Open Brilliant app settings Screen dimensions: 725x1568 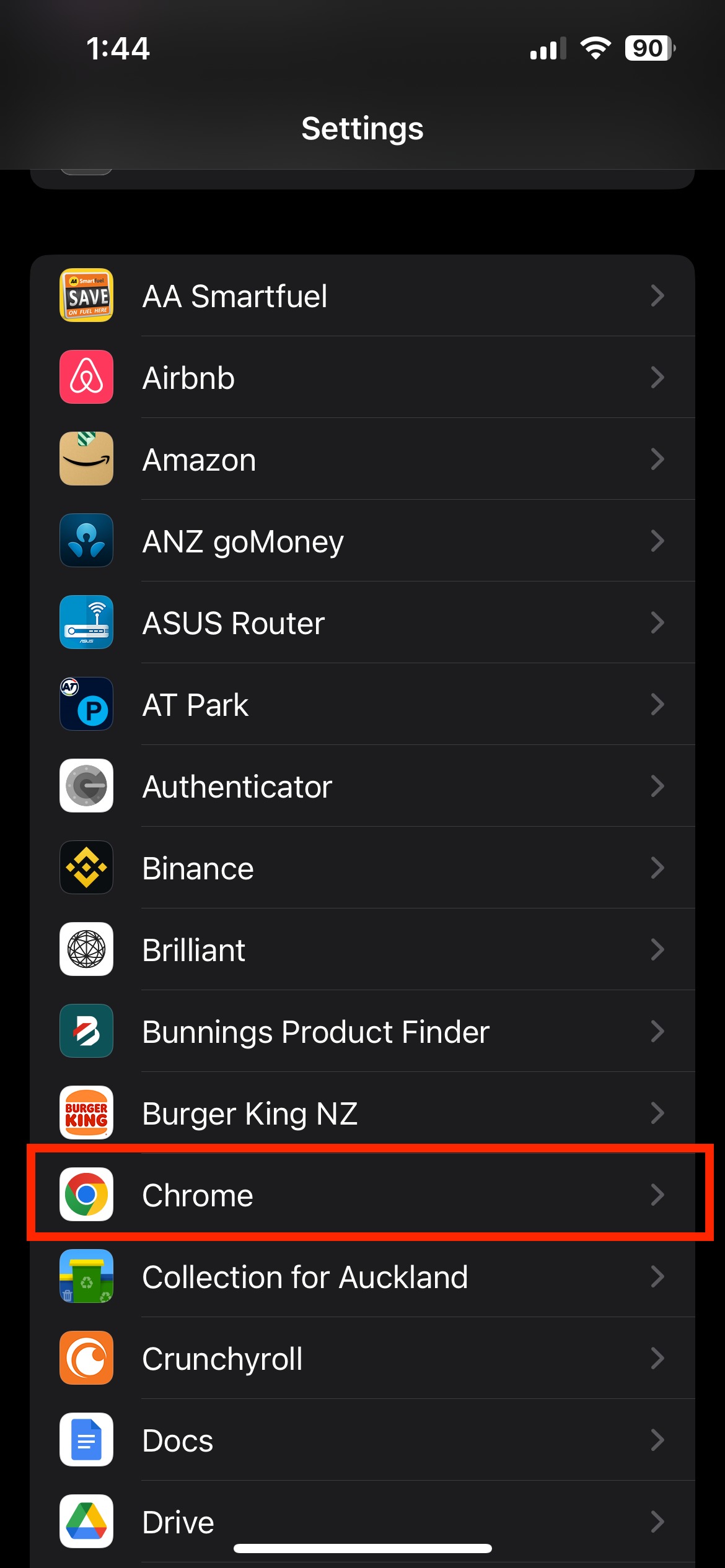click(x=362, y=950)
